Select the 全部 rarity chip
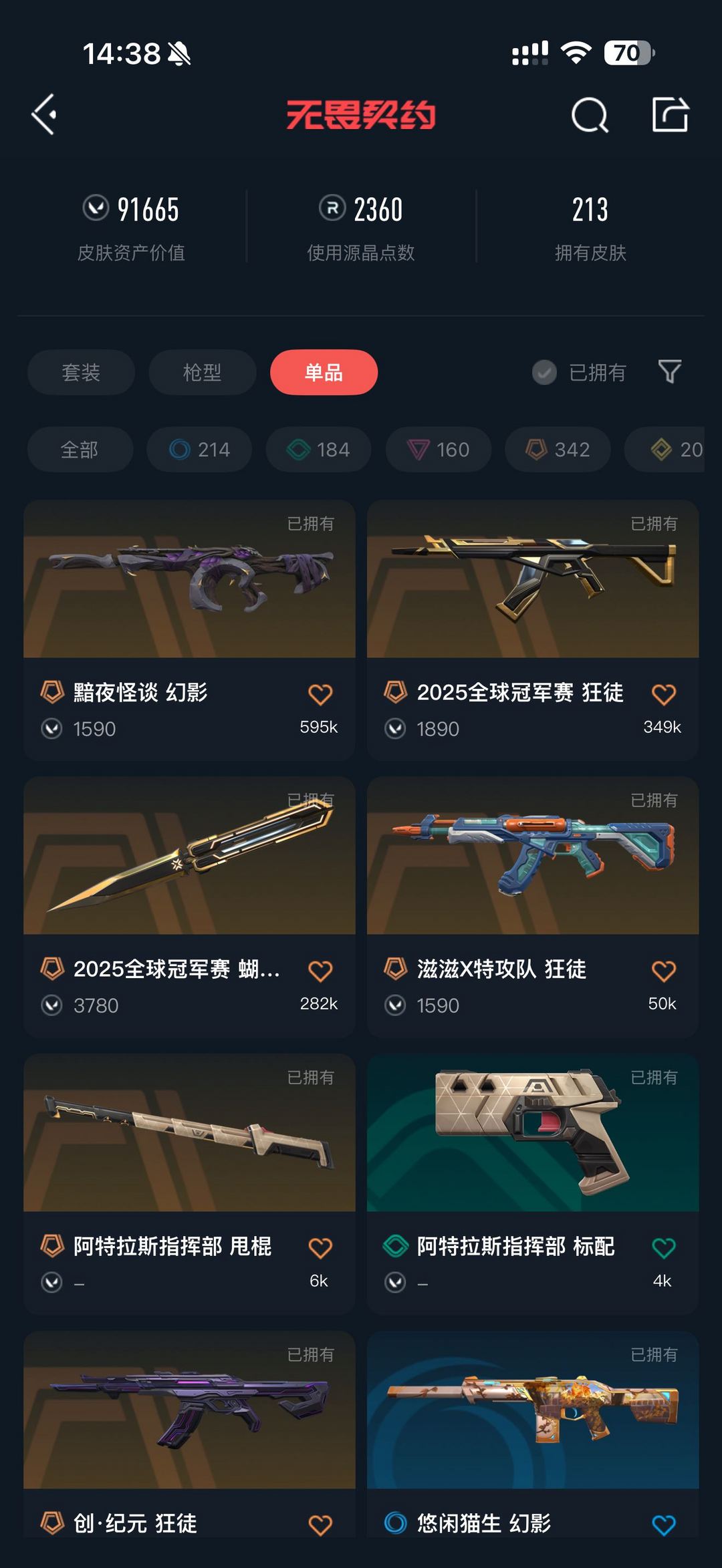The height and width of the screenshot is (1568, 722). (x=80, y=450)
